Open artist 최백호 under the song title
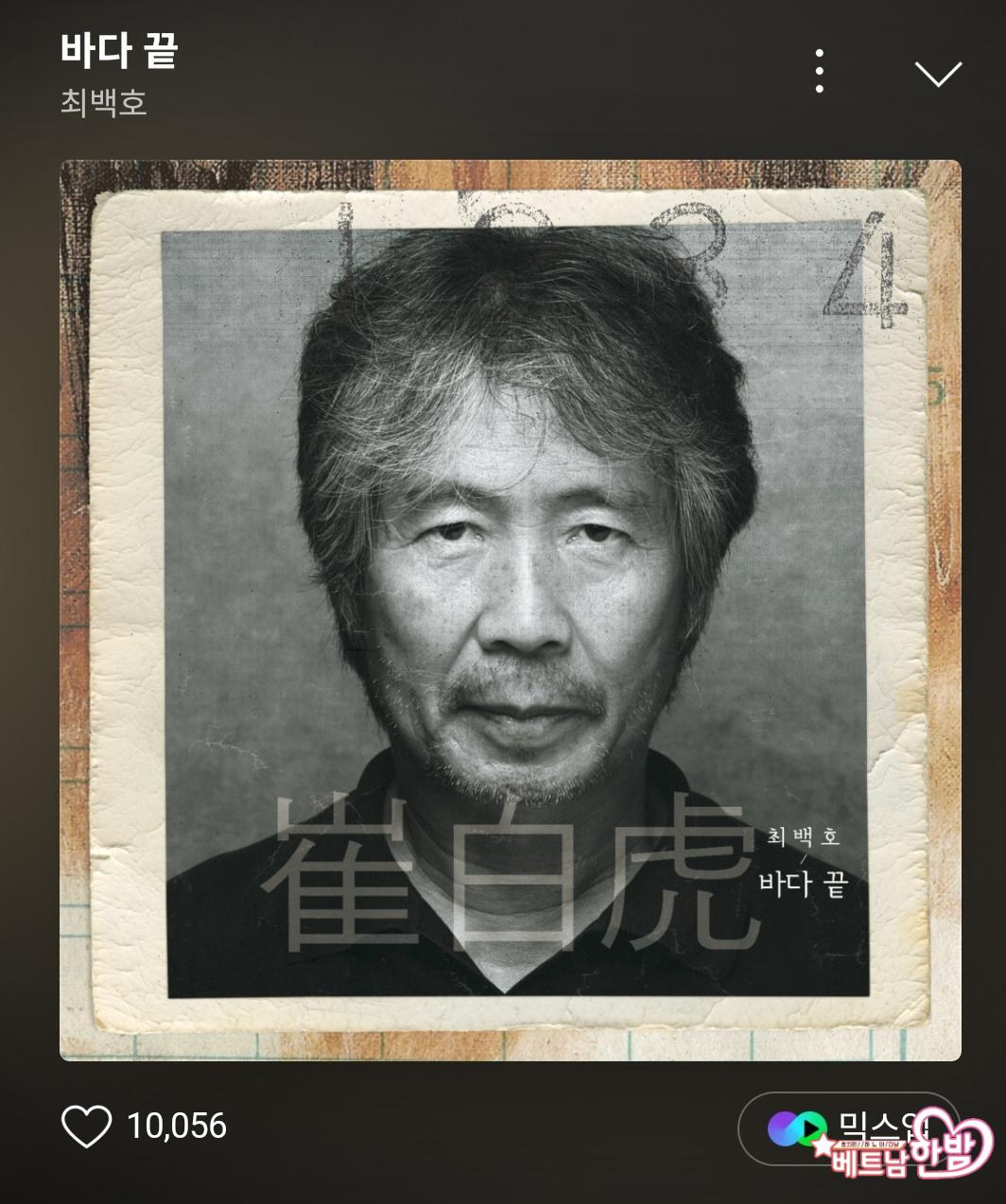Viewport: 1006px width, 1204px height. click(104, 102)
